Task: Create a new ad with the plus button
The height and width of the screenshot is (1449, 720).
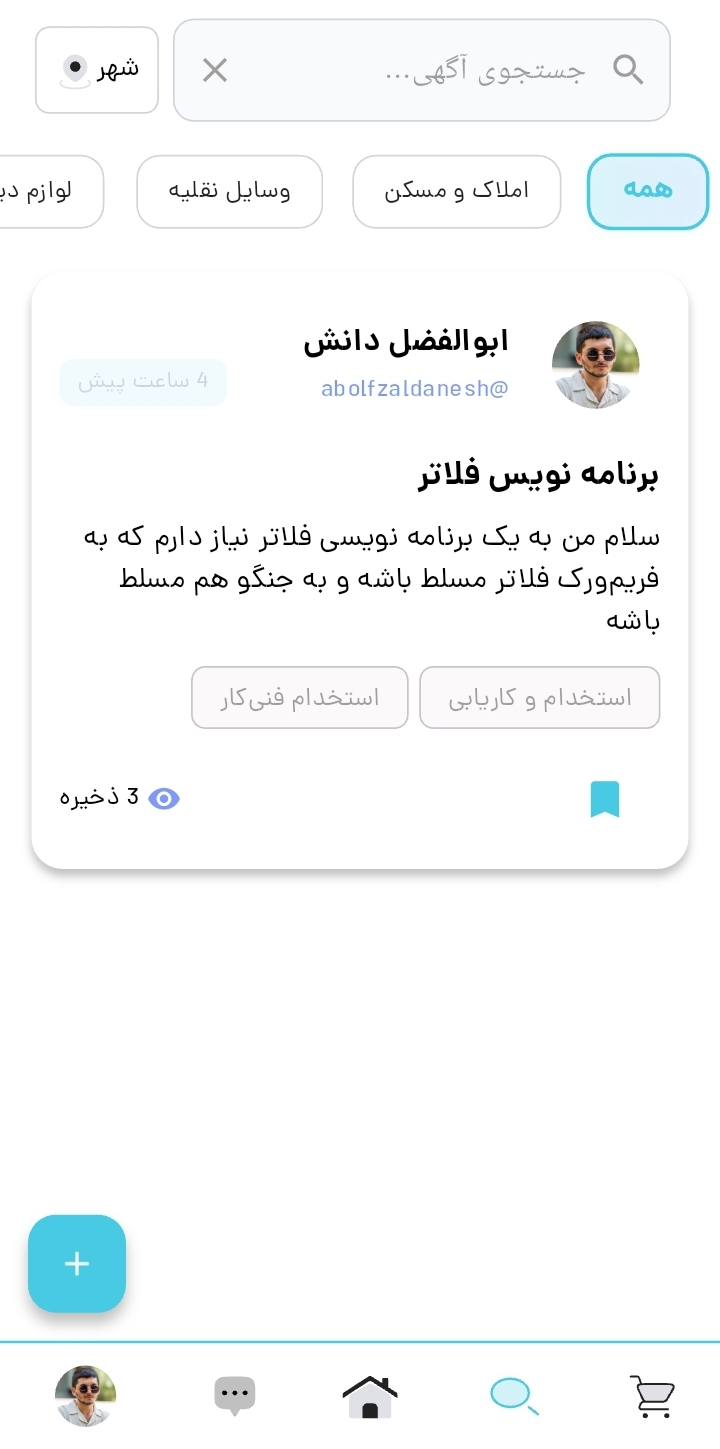Action: (x=77, y=1264)
